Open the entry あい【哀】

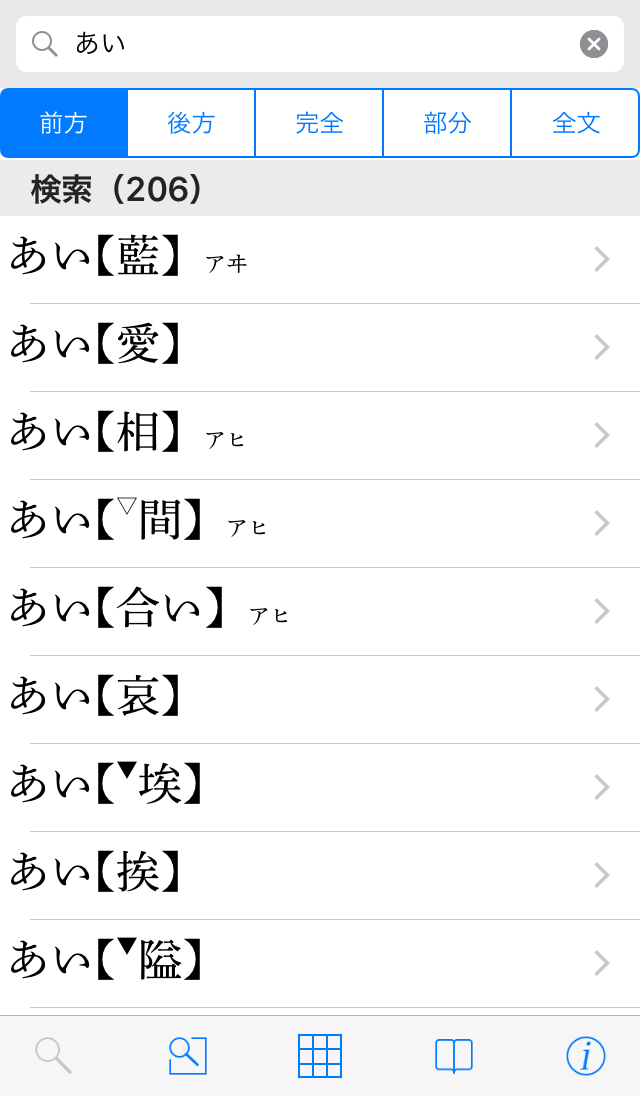coord(320,700)
